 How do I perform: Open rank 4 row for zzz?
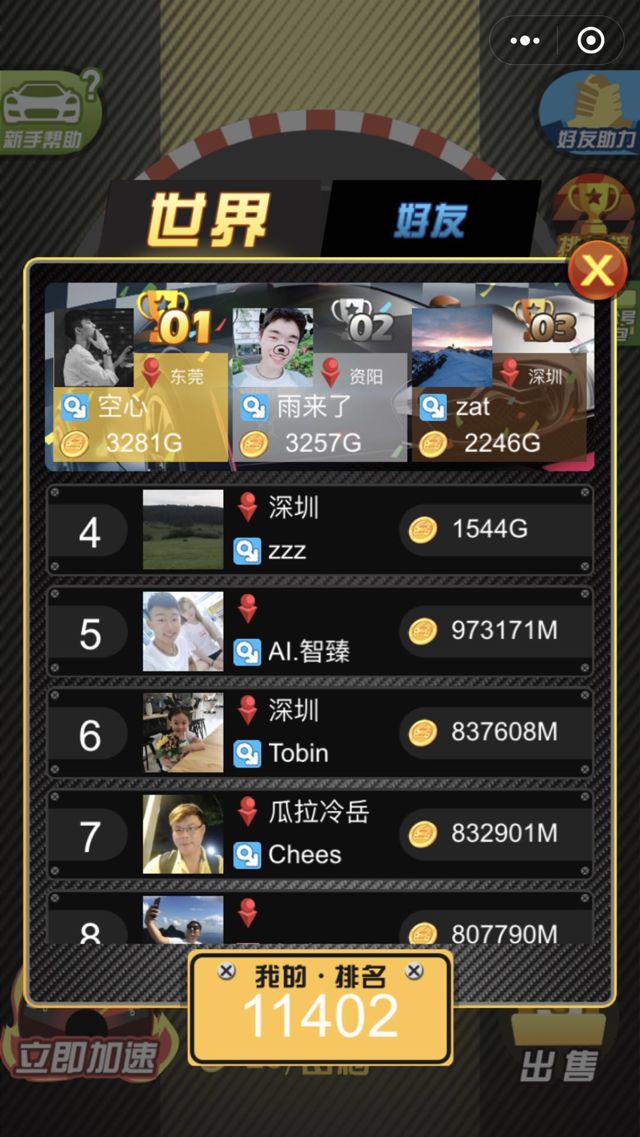[319, 529]
